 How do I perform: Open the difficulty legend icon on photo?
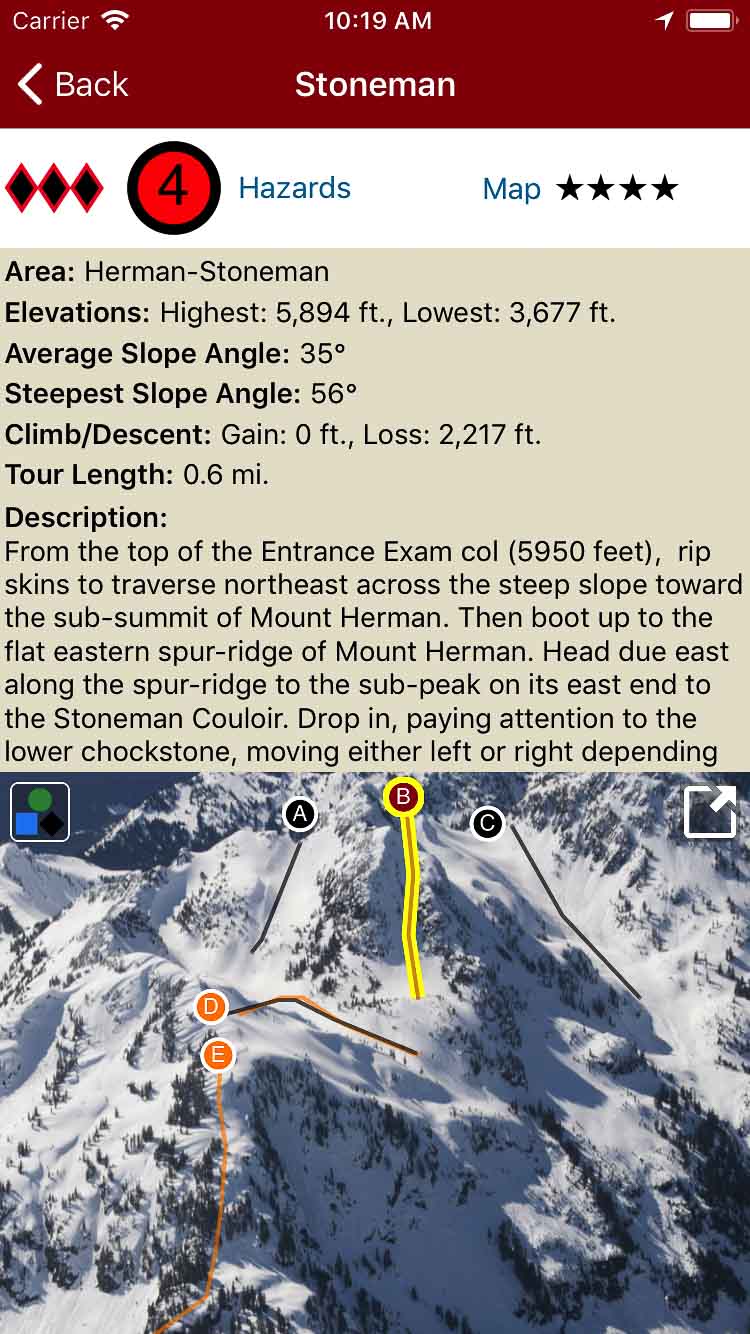pyautogui.click(x=40, y=812)
